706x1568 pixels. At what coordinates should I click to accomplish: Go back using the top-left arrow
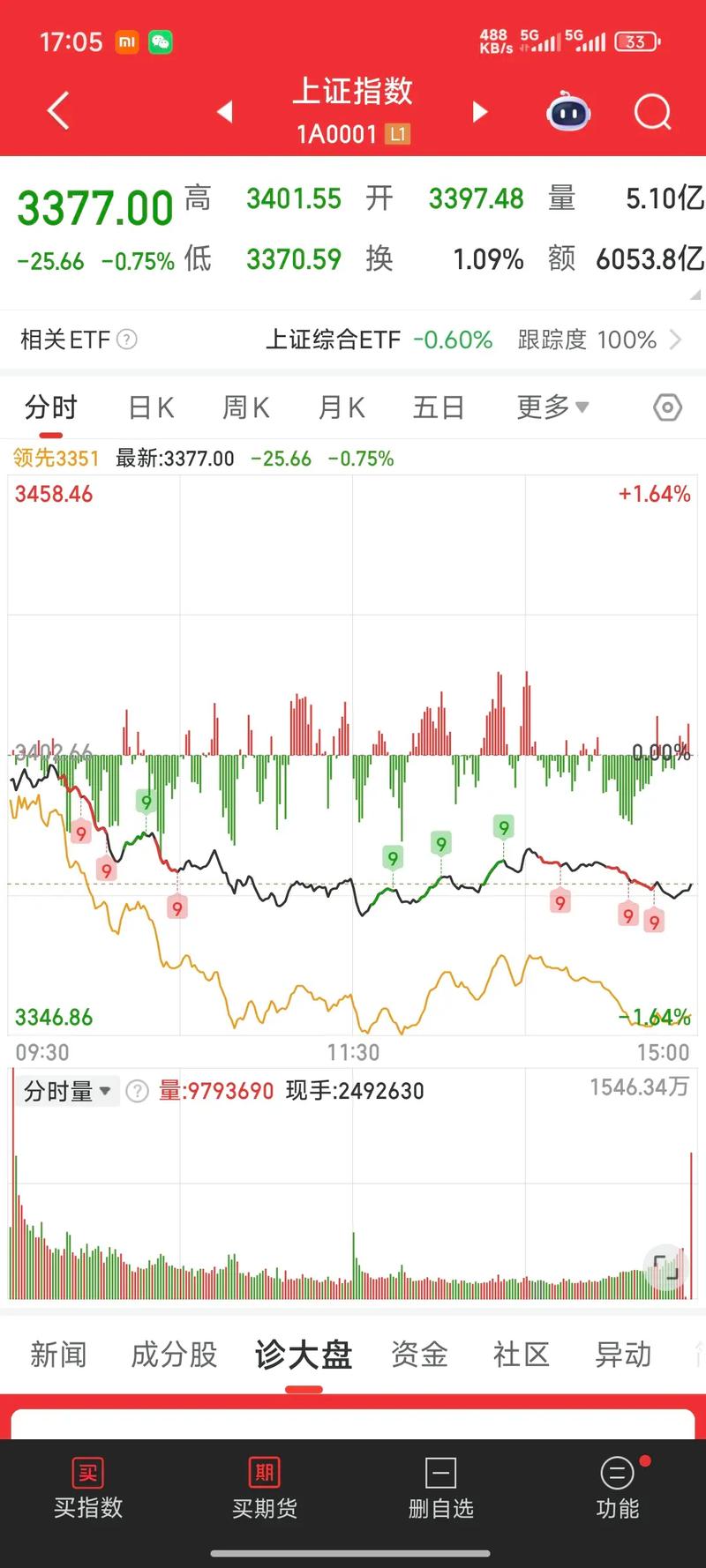[58, 112]
